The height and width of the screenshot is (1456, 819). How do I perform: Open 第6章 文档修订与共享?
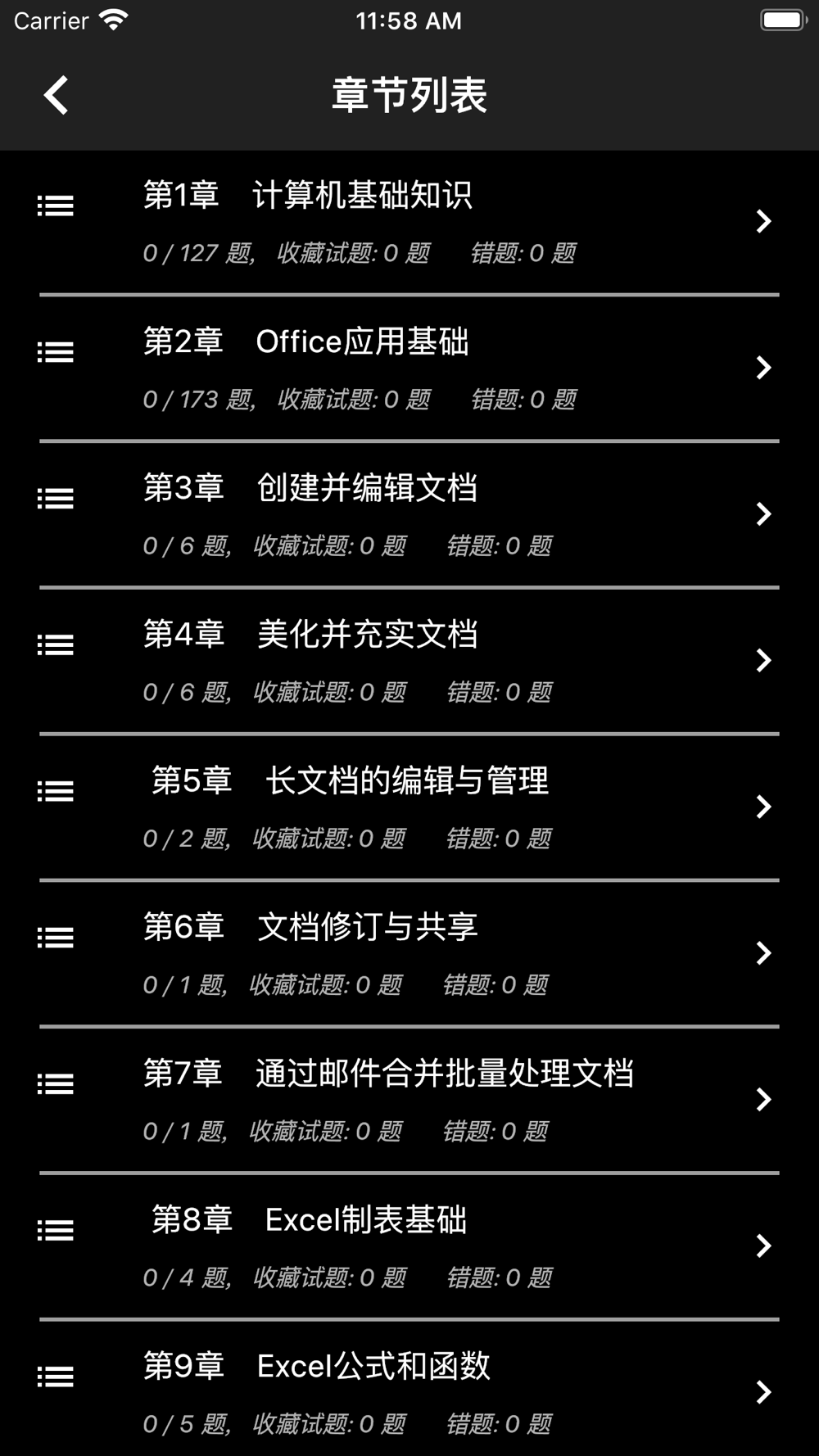point(409,953)
